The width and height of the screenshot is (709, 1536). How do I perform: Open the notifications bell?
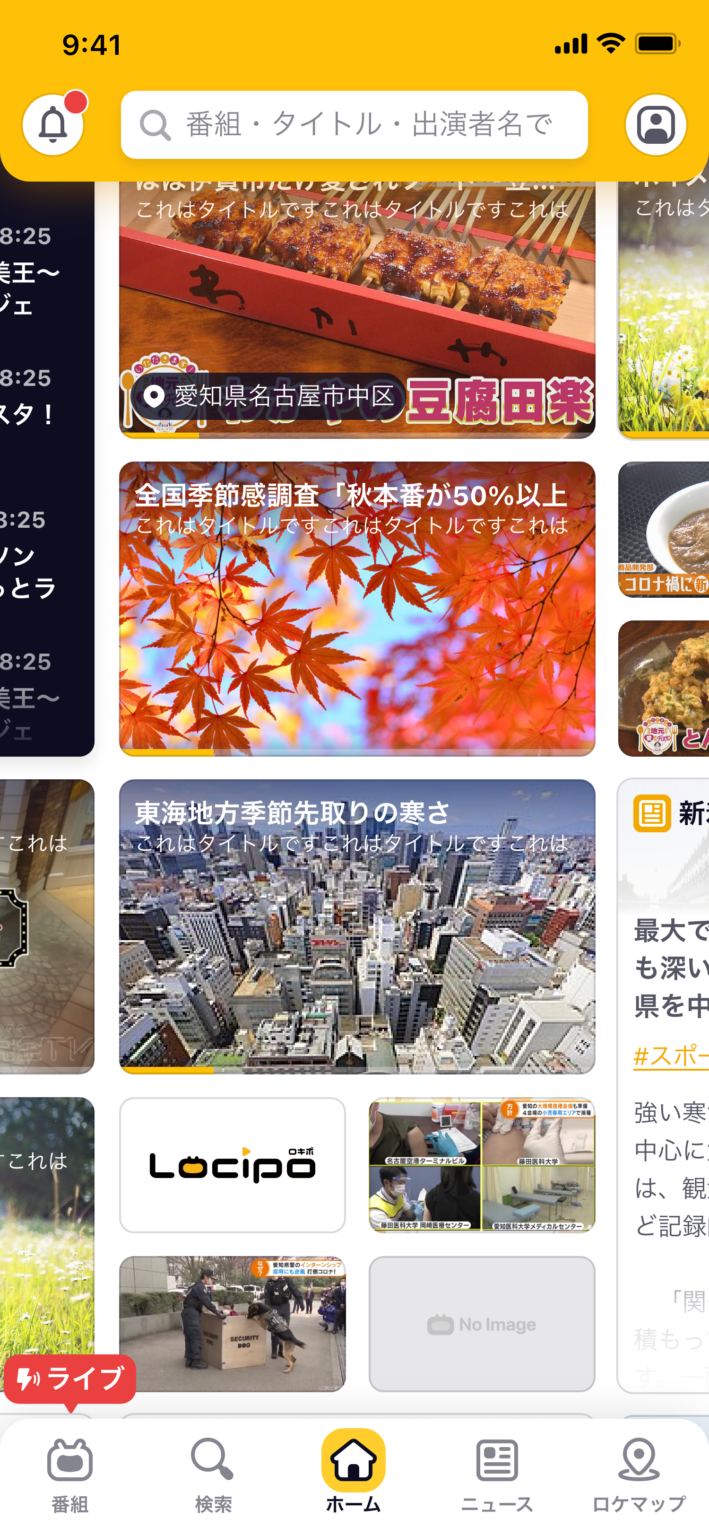(x=52, y=124)
